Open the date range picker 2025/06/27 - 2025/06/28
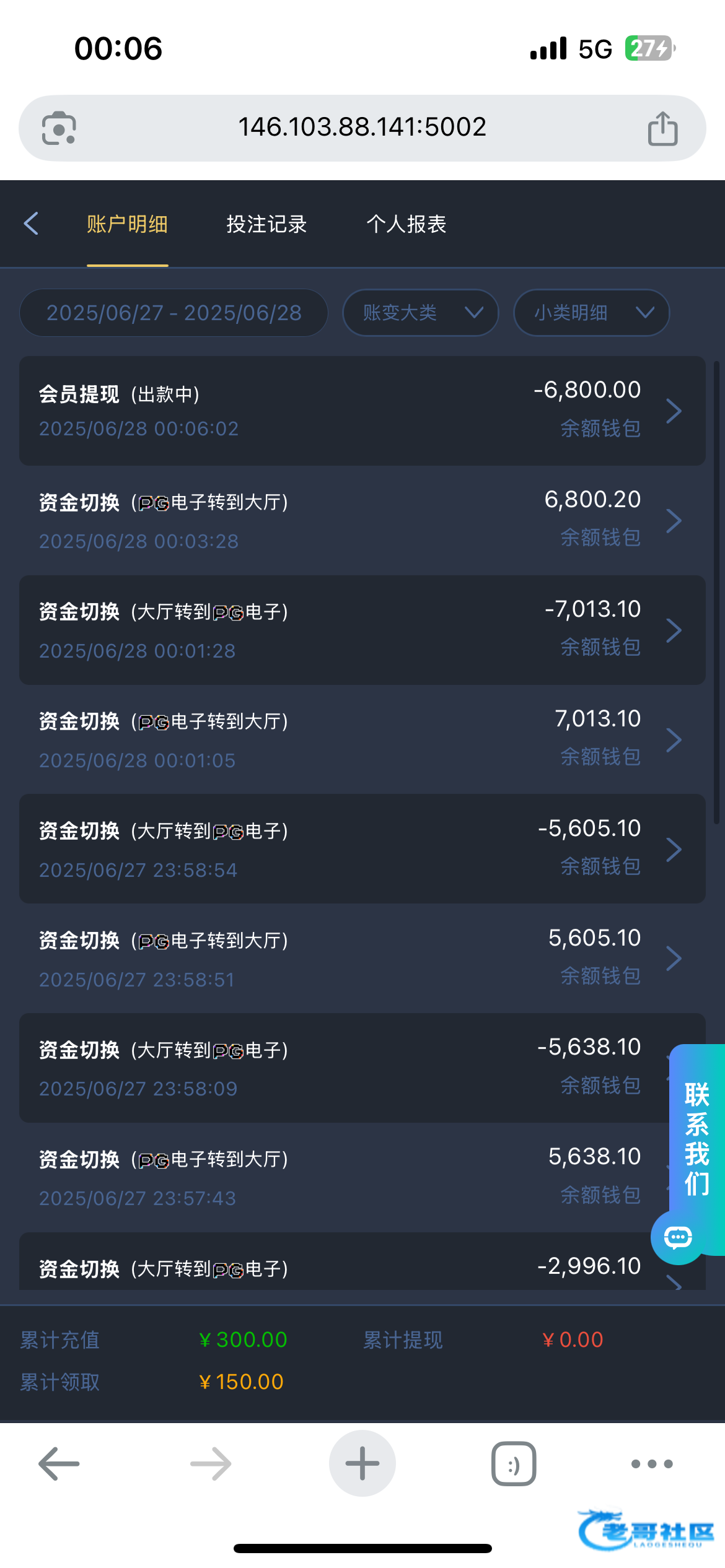 (174, 313)
